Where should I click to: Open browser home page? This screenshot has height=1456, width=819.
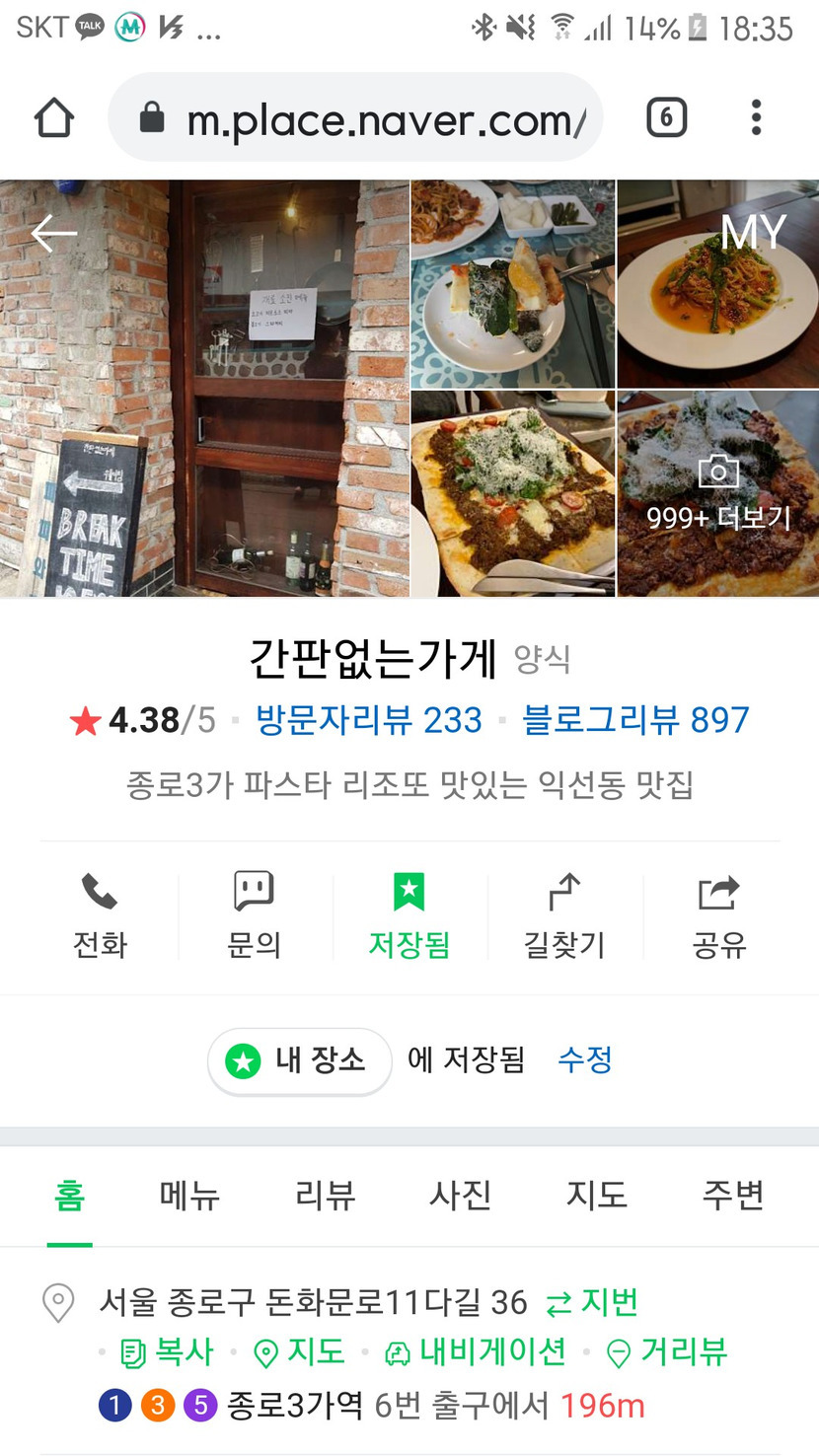click(54, 118)
